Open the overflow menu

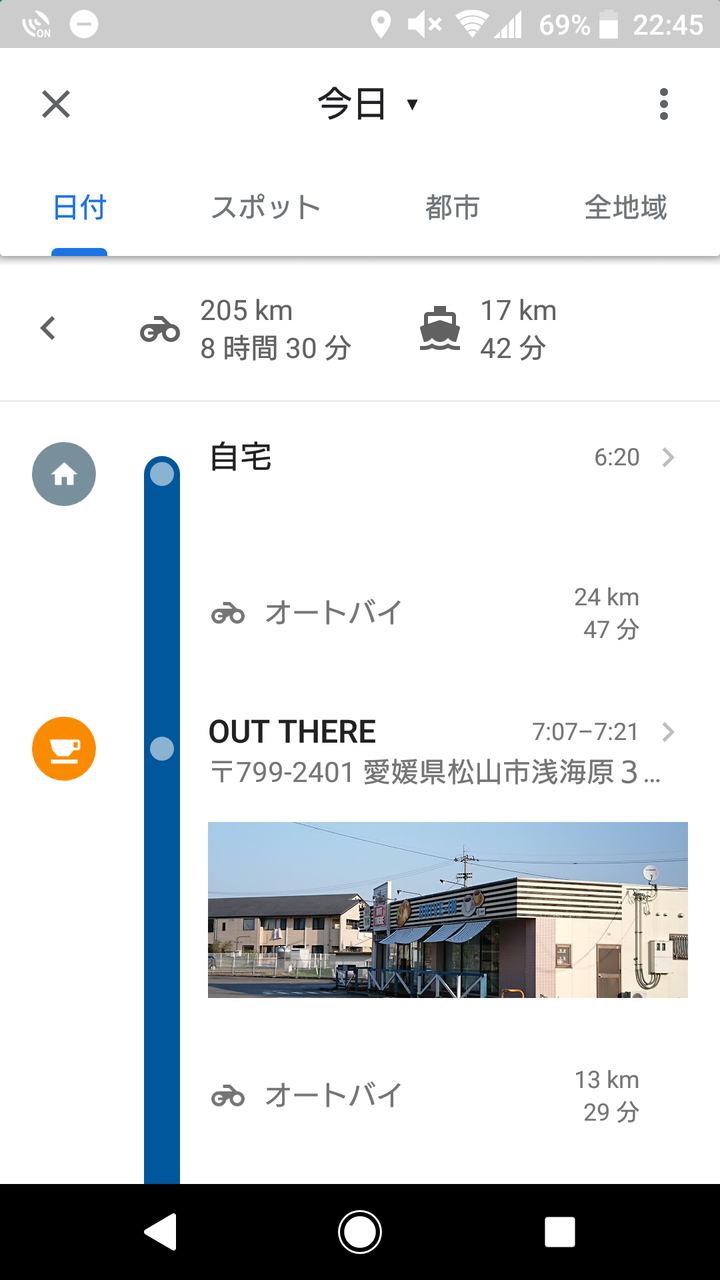point(663,104)
